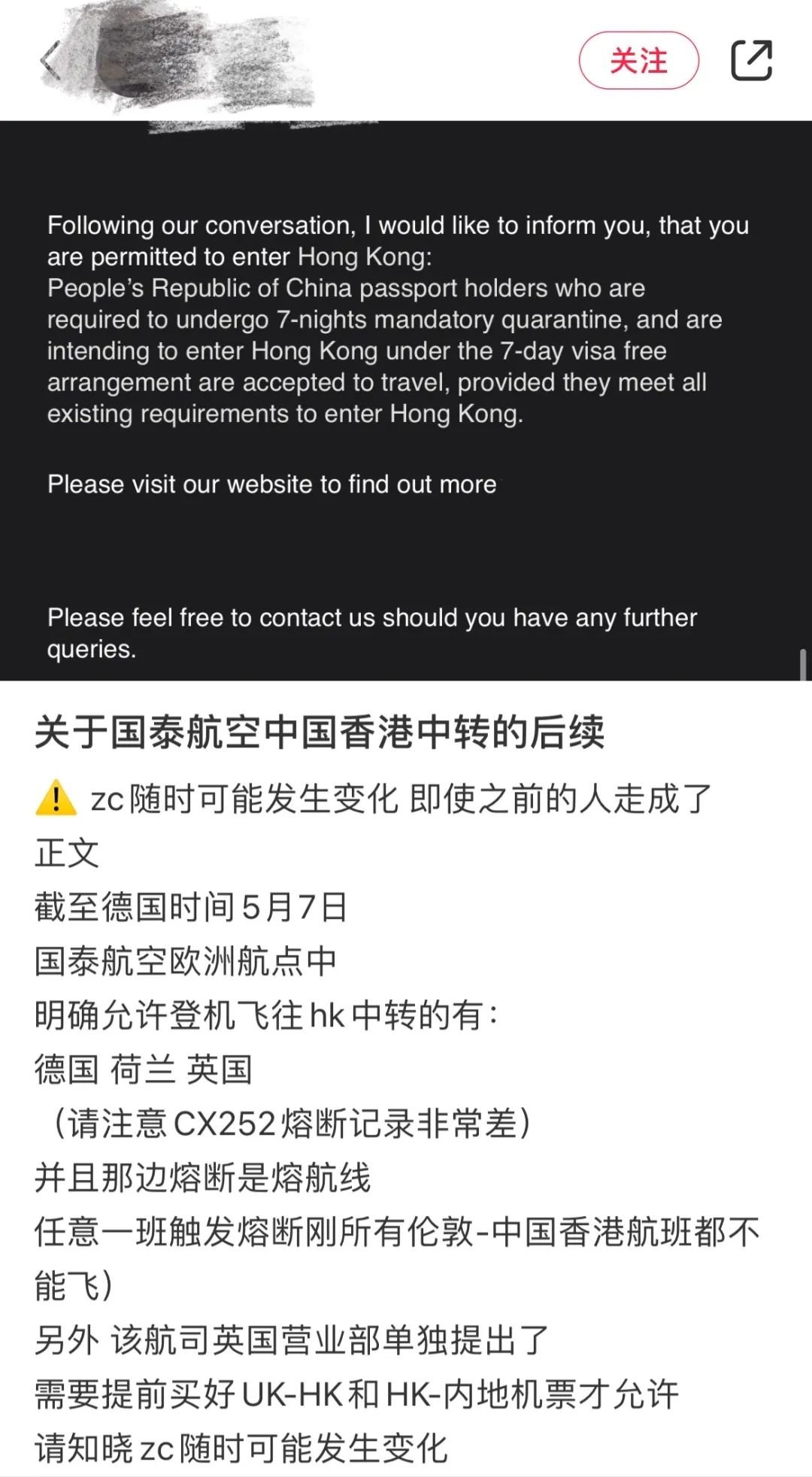Go back to the previous page
This screenshot has height=1477, width=812.
pos(50,60)
